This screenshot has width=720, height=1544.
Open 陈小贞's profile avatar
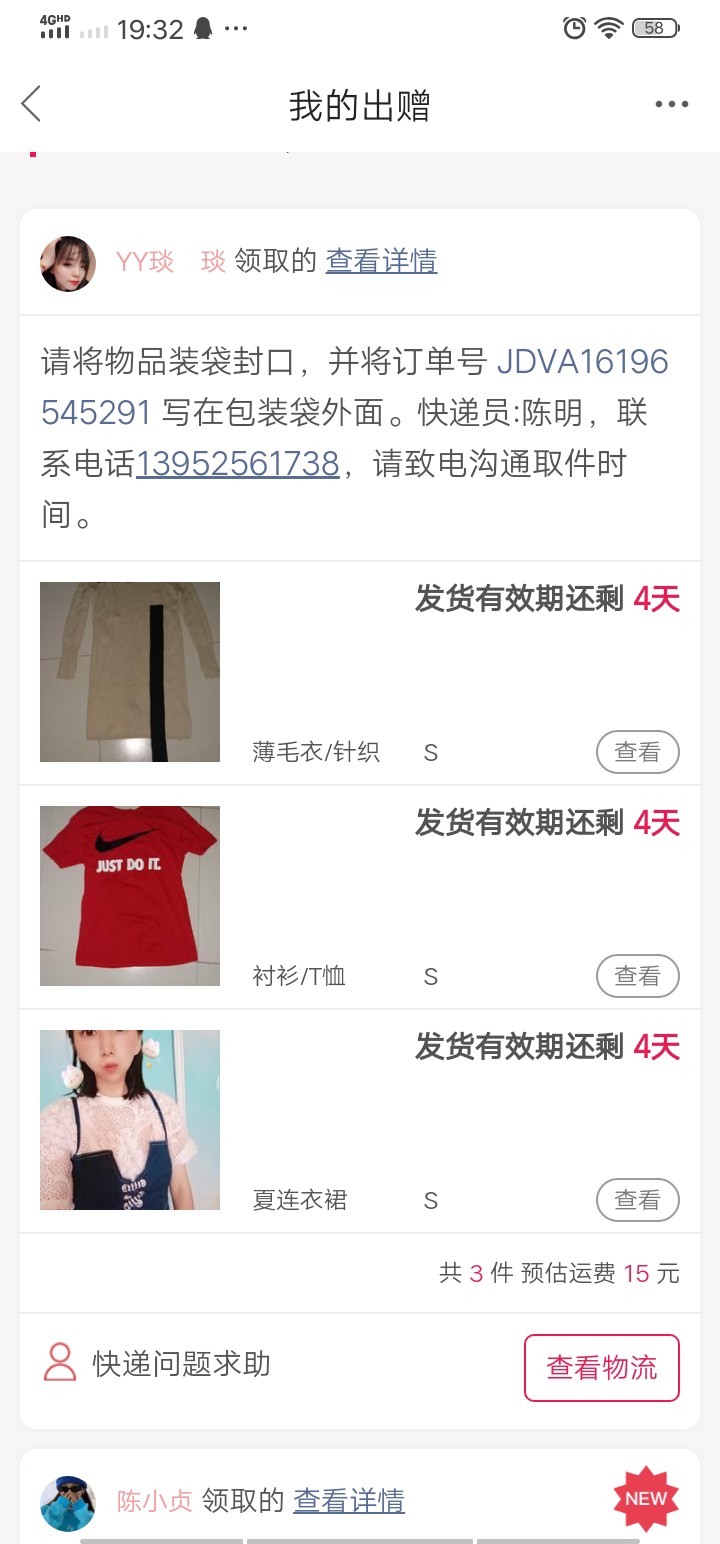pos(68,1504)
